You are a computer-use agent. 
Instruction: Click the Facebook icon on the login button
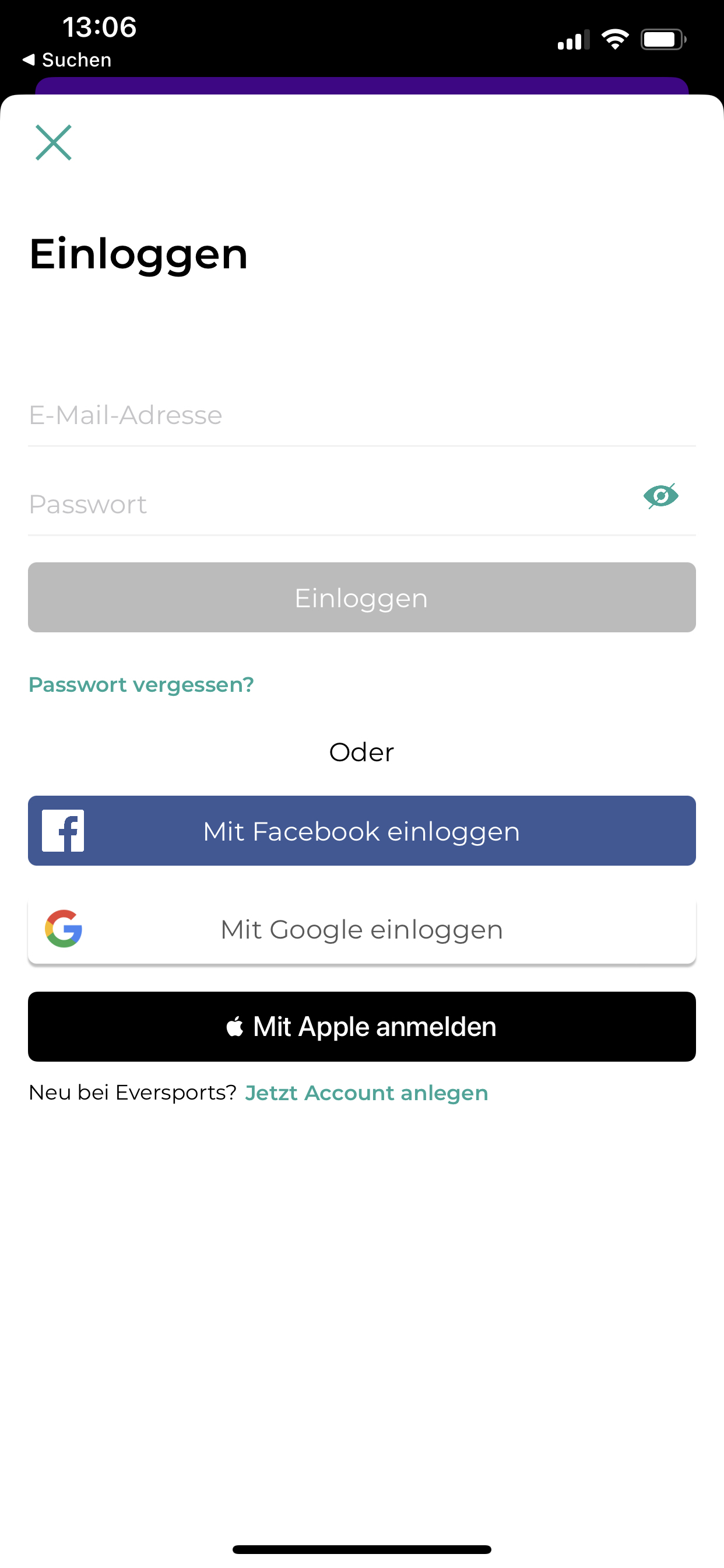63,830
